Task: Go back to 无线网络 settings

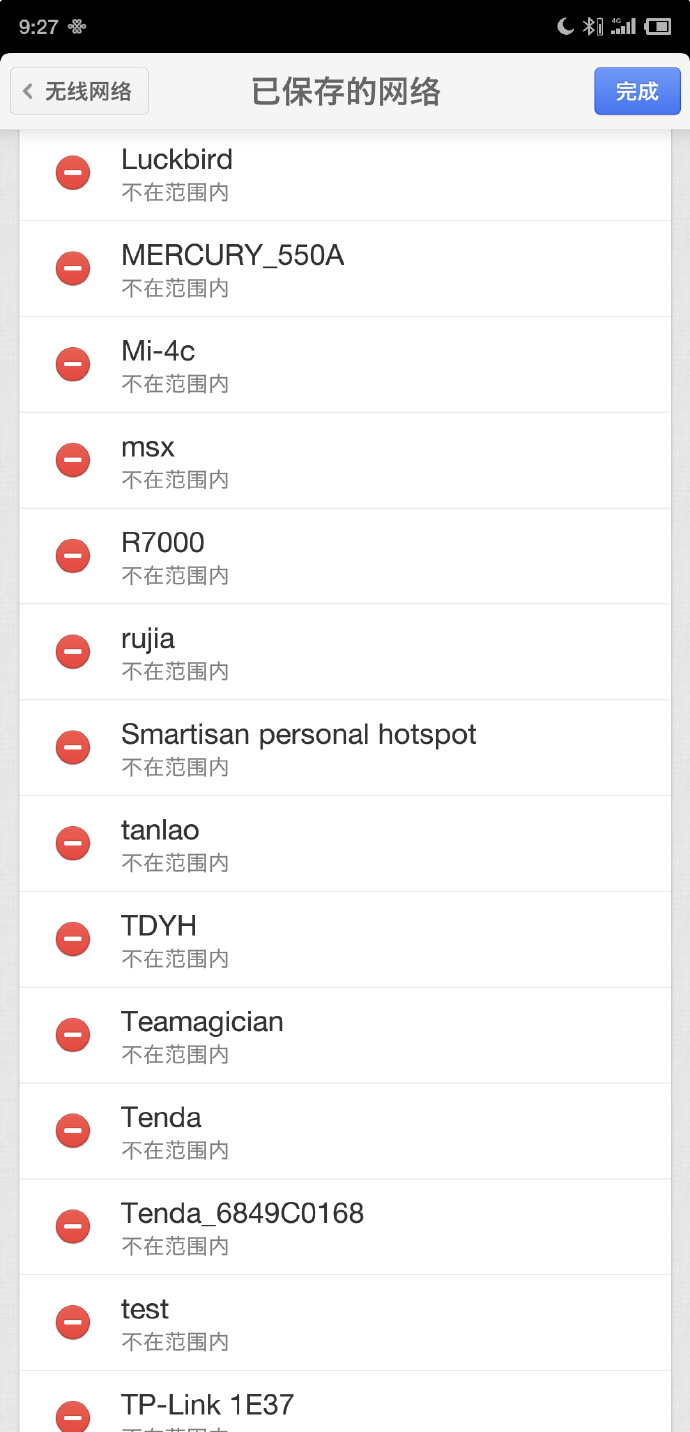Action: [x=80, y=92]
